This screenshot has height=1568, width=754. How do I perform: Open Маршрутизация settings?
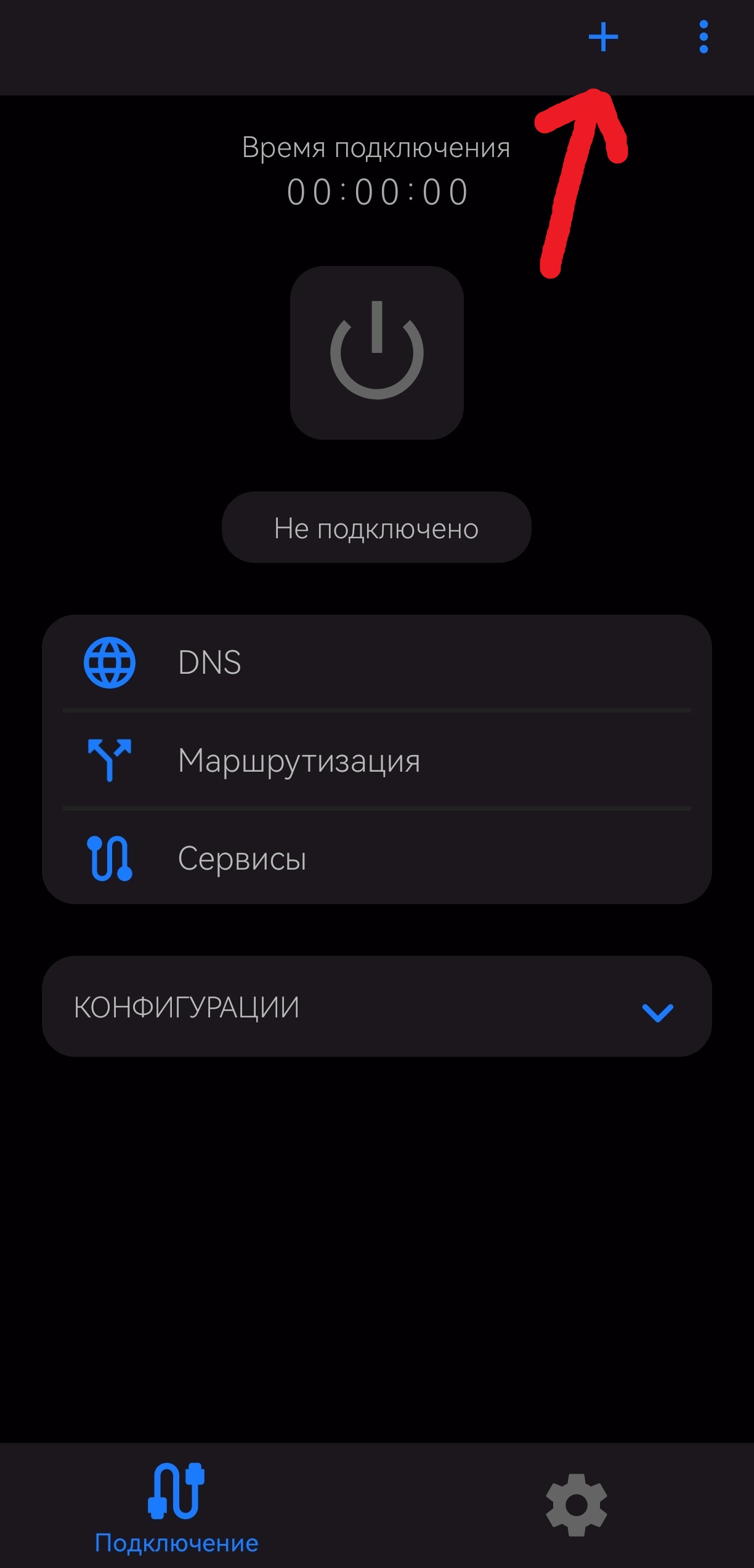pyautogui.click(x=376, y=761)
